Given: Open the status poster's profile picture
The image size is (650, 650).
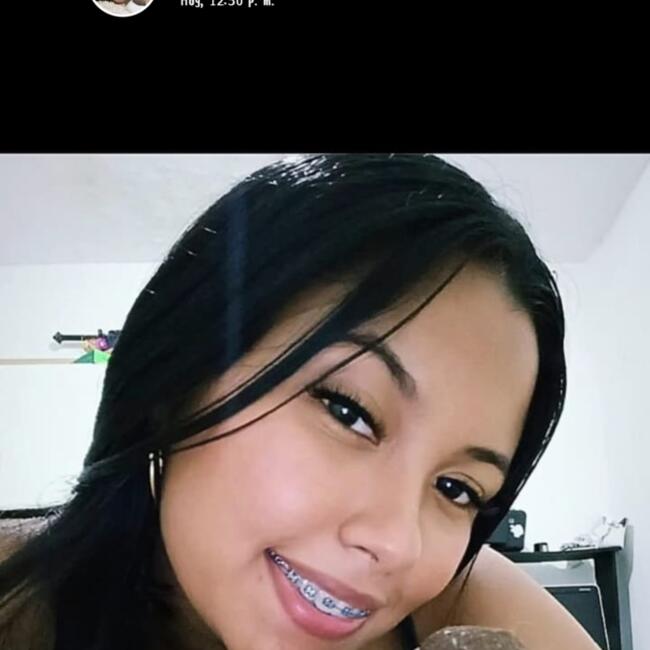Looking at the screenshot, I should click(x=123, y=5).
